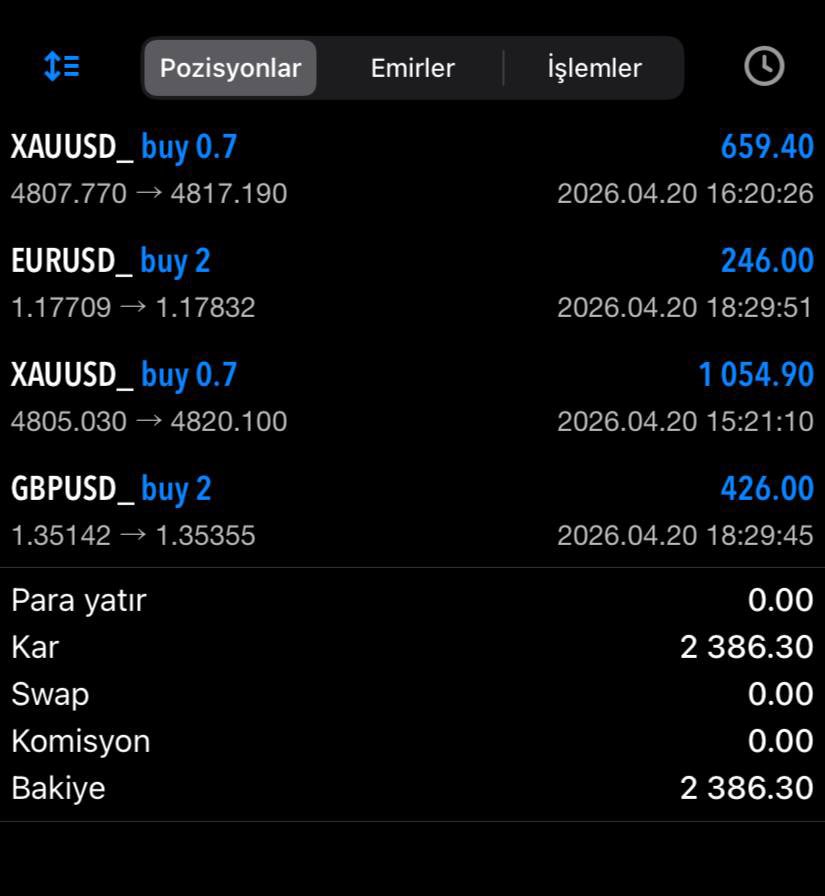Switch to the Pozisyonlar tab
This screenshot has width=825, height=896.
[x=230, y=68]
